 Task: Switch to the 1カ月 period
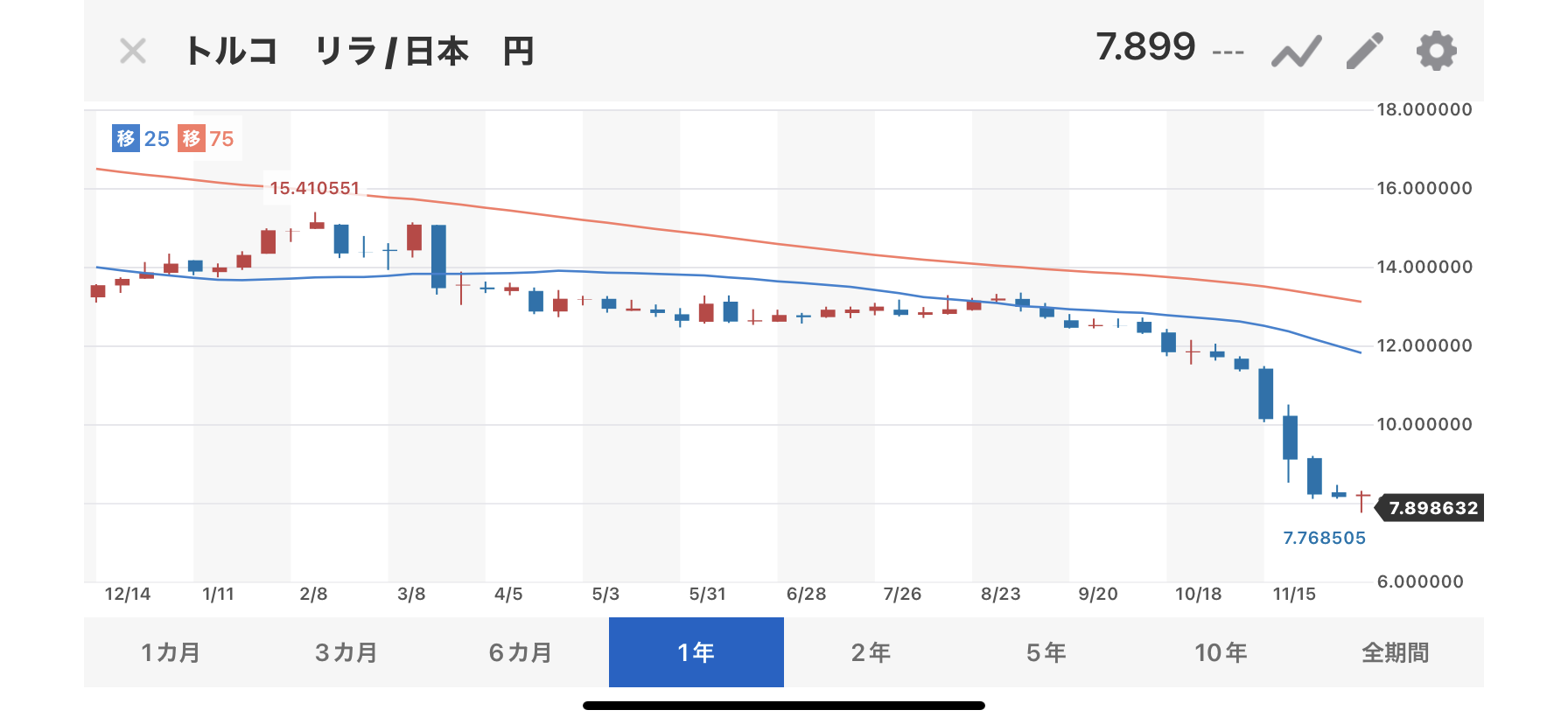171,652
